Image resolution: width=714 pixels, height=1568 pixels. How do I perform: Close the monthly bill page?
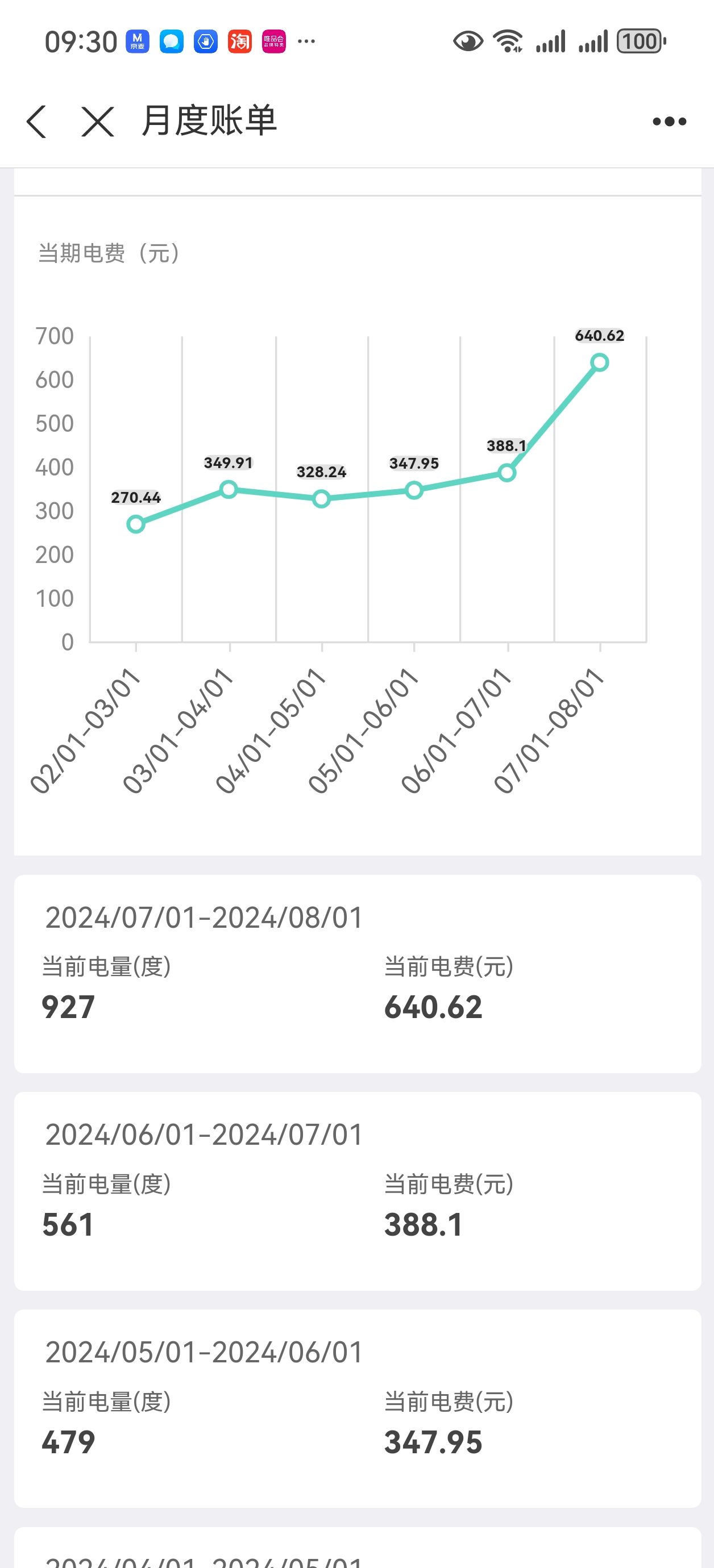click(97, 121)
